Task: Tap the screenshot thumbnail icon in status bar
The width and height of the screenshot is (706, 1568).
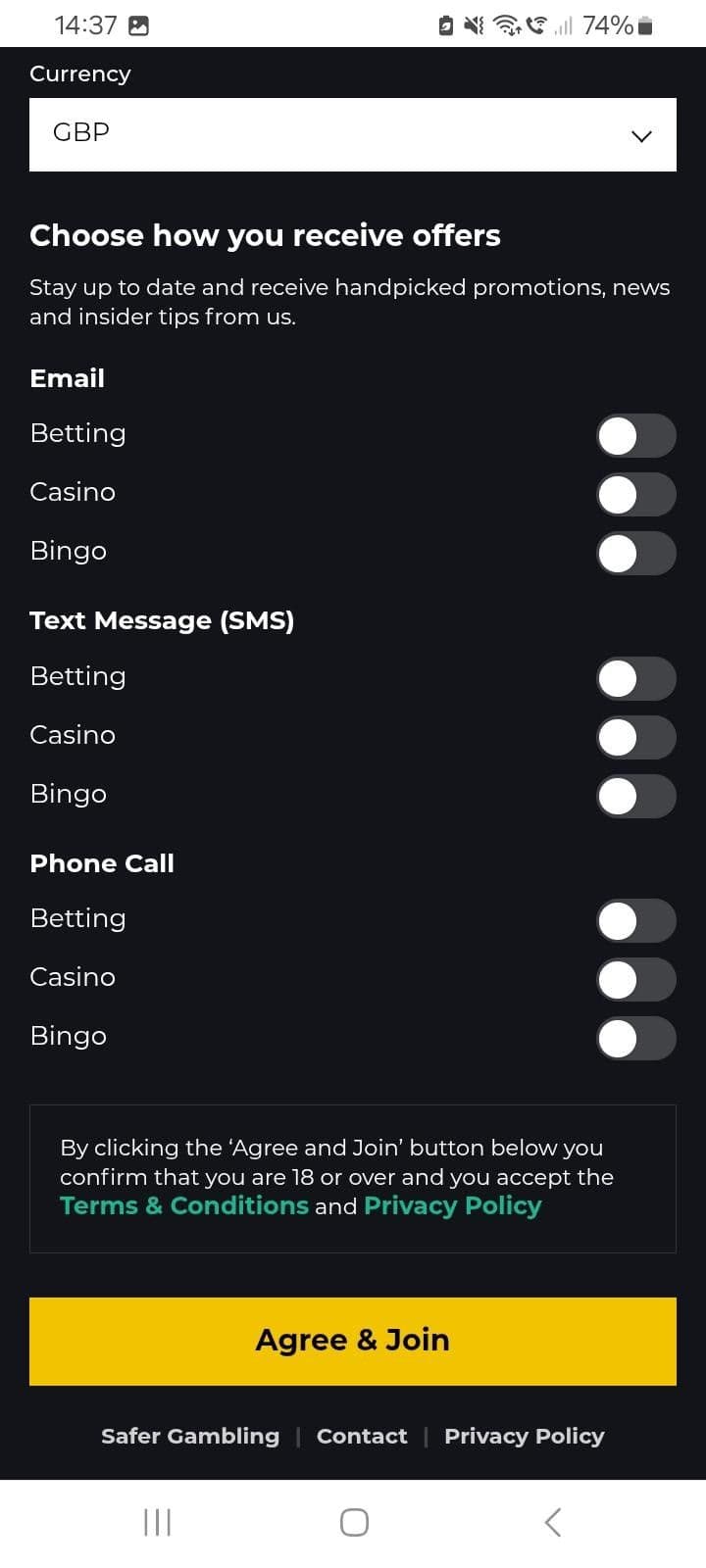Action: pyautogui.click(x=137, y=24)
